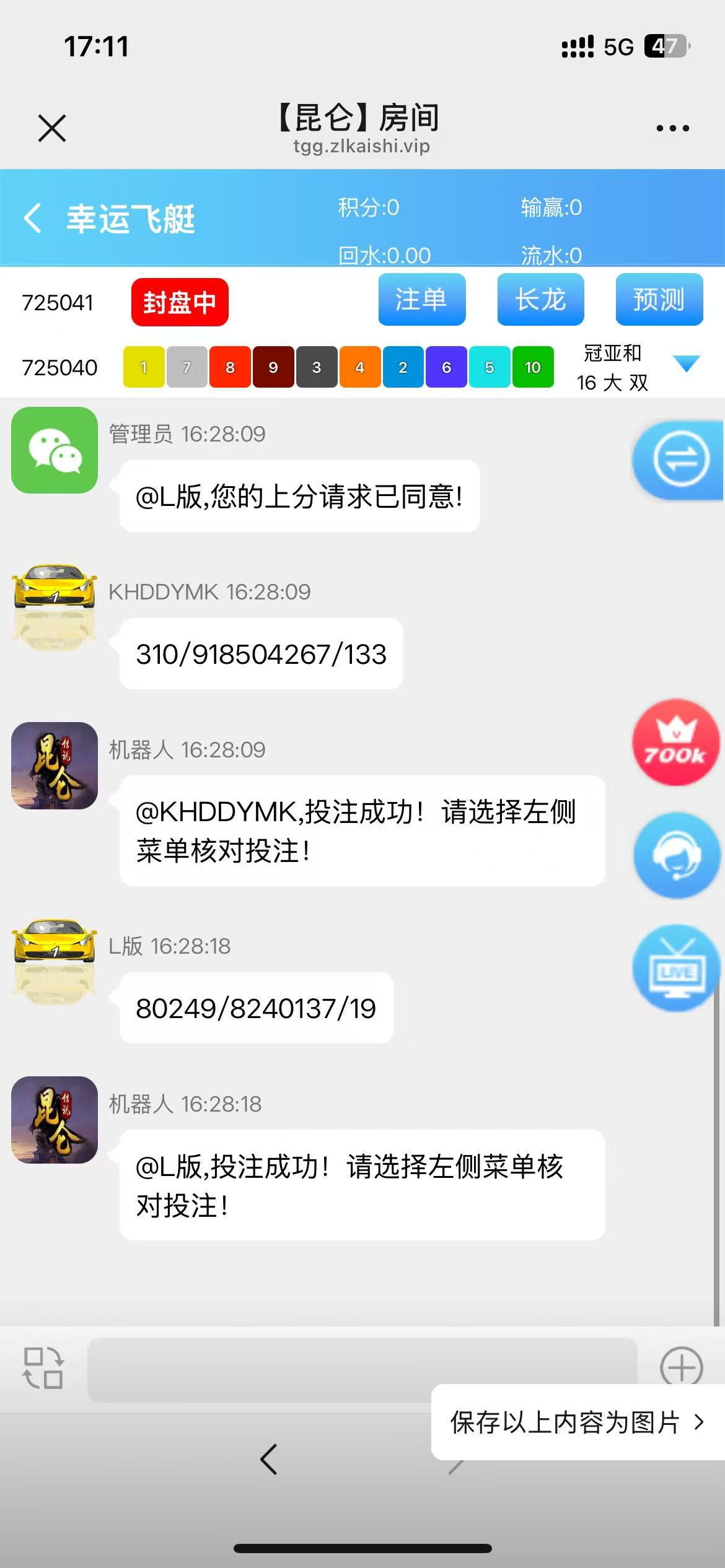Open the 预测 prediction button

(x=658, y=300)
